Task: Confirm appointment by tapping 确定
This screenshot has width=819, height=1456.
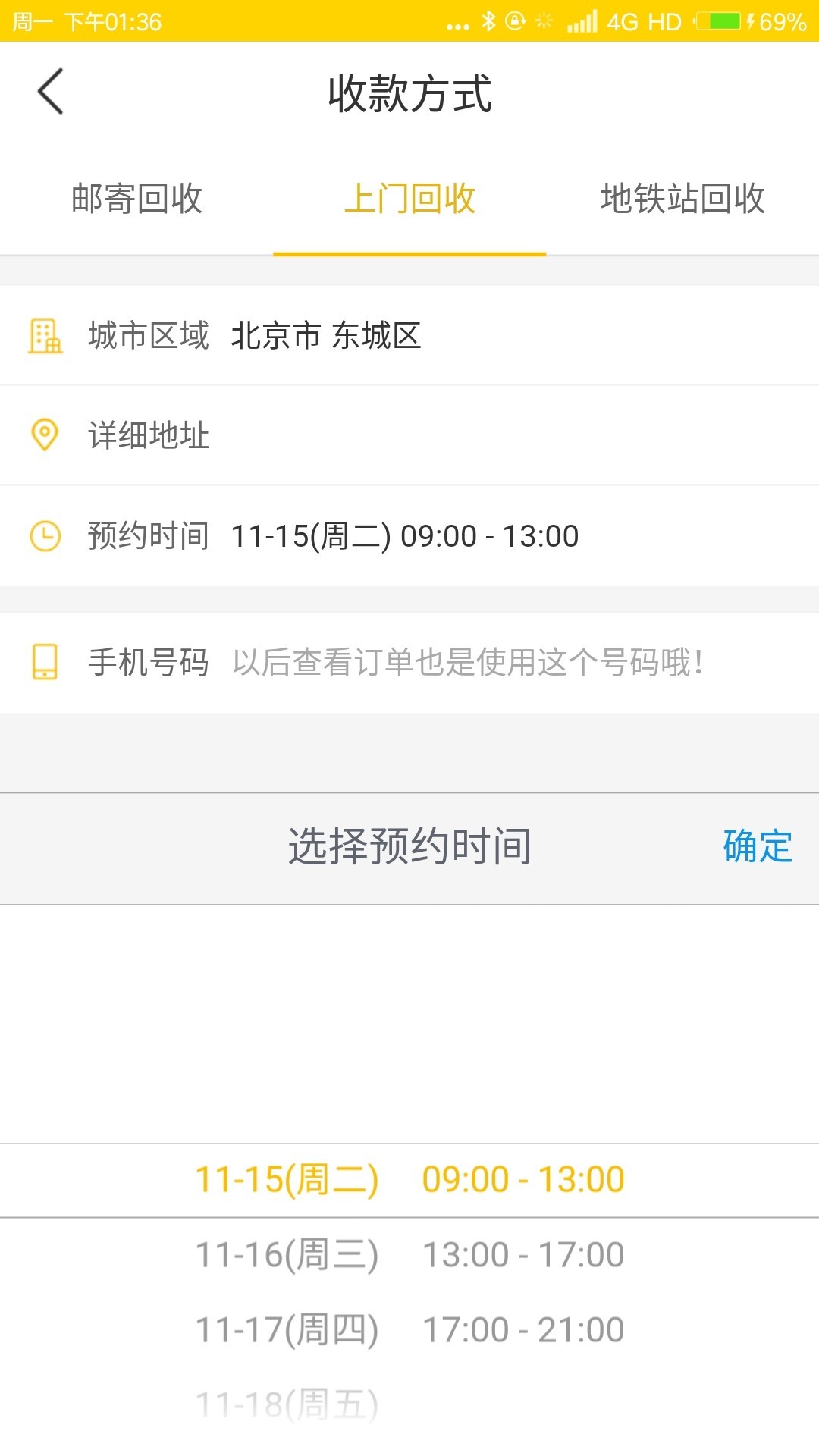Action: point(758,846)
